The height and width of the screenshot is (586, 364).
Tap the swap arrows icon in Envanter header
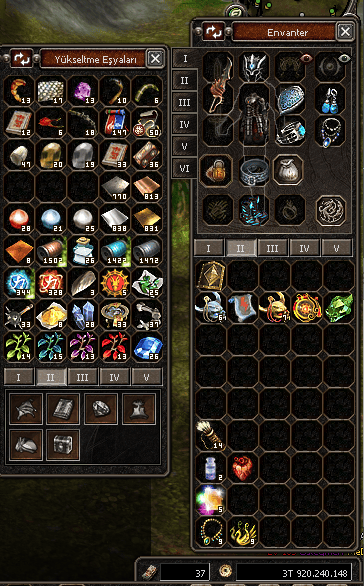213,32
